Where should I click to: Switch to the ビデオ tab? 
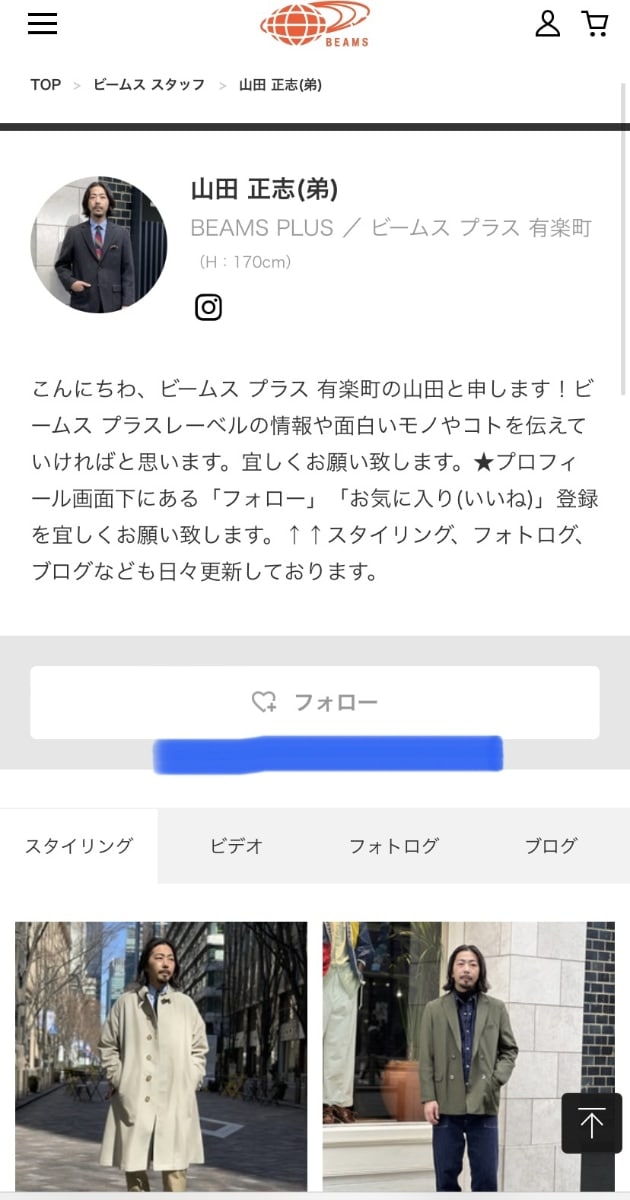click(236, 846)
